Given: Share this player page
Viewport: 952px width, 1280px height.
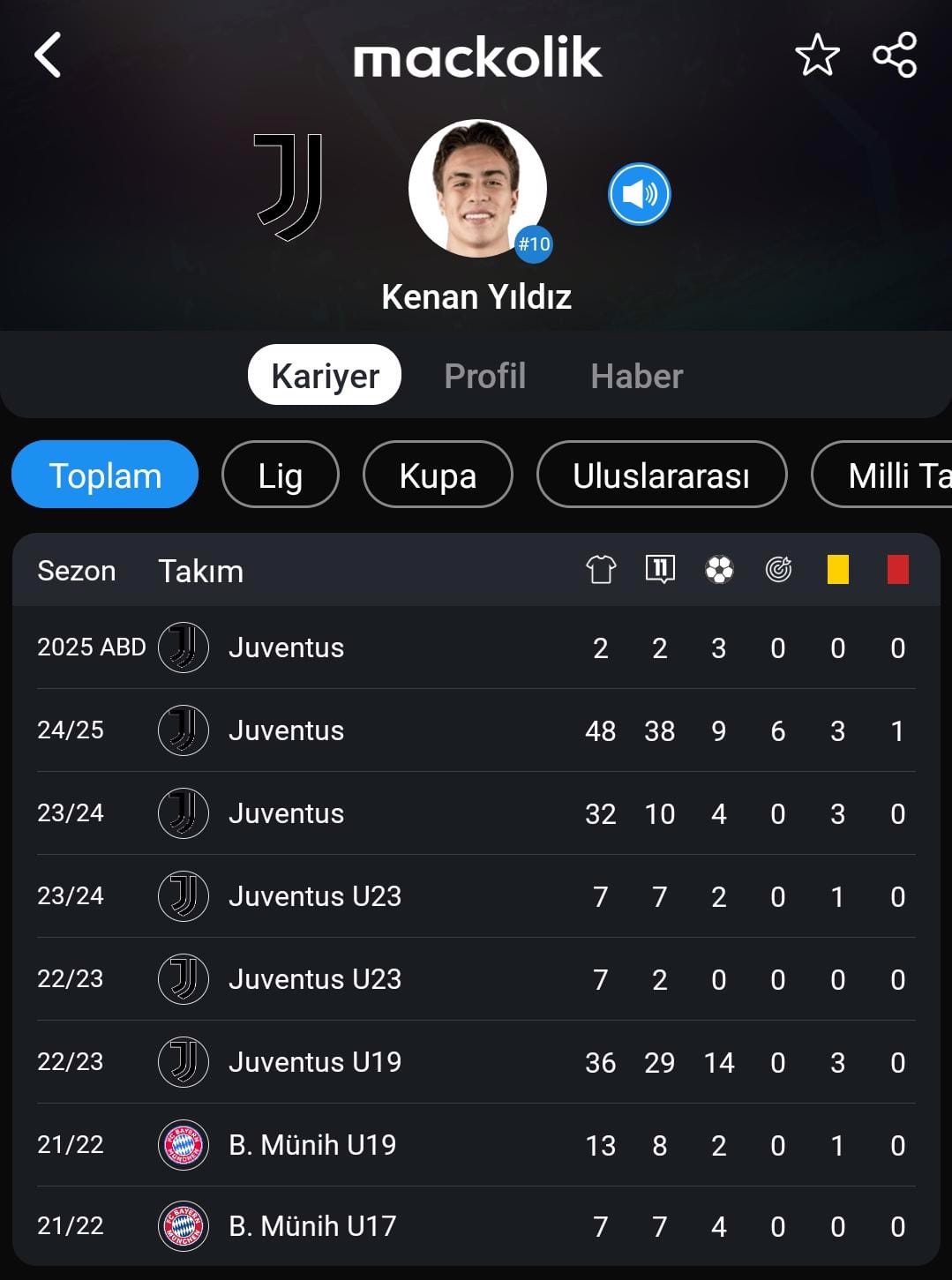Looking at the screenshot, I should coord(895,56).
